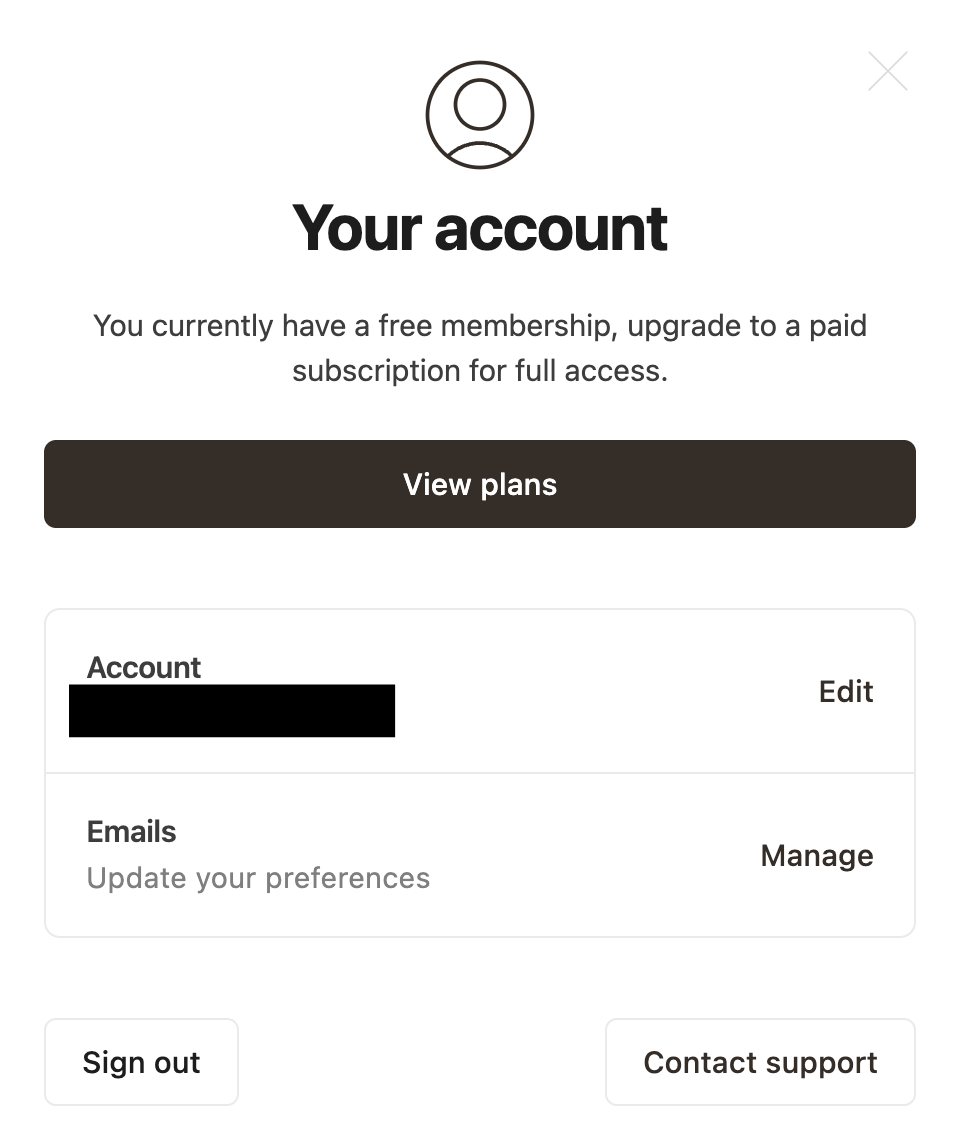Manage email preferences

[816, 855]
